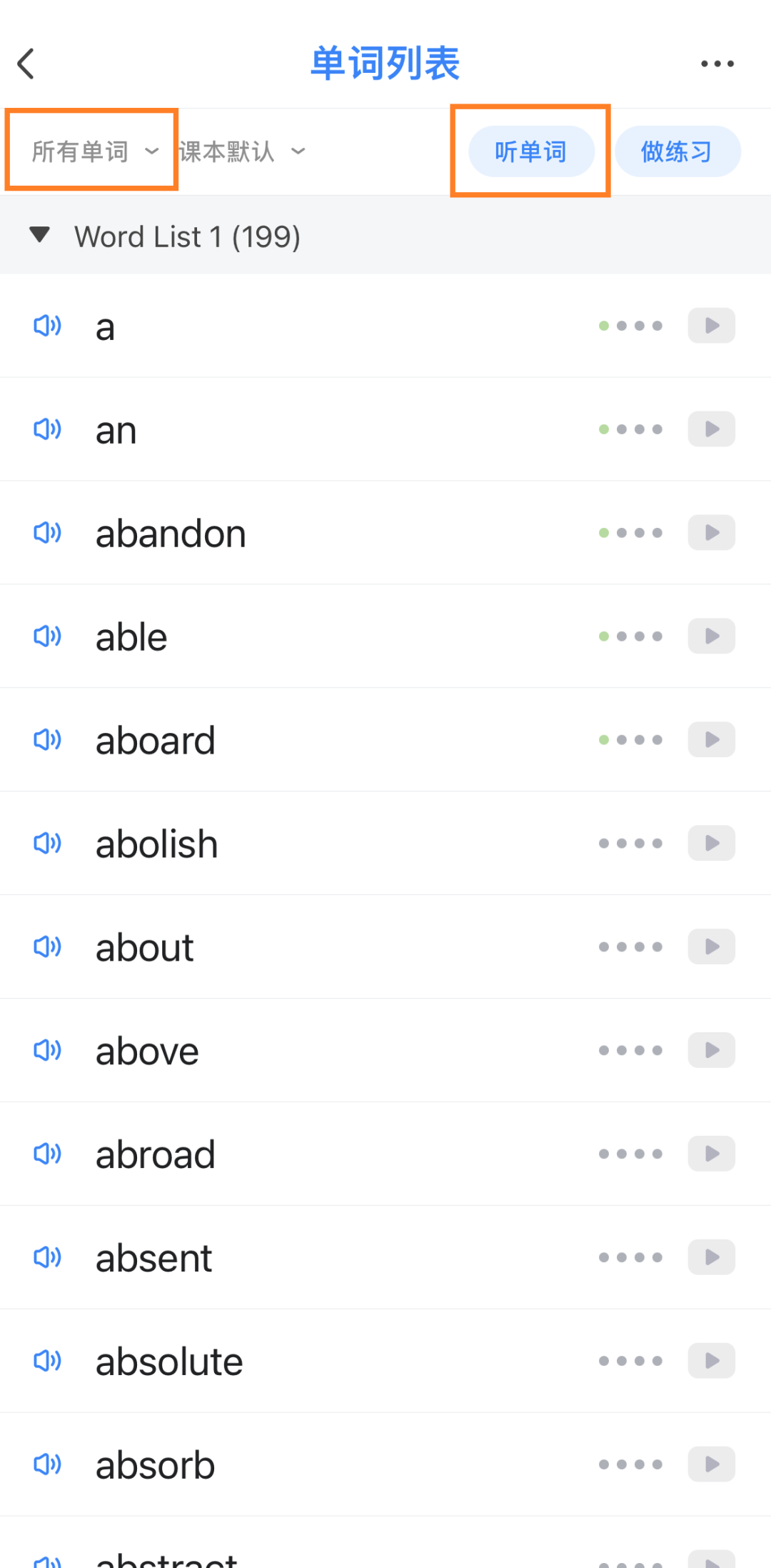
Task: Play speaker audio for the word a
Action: pos(48,326)
